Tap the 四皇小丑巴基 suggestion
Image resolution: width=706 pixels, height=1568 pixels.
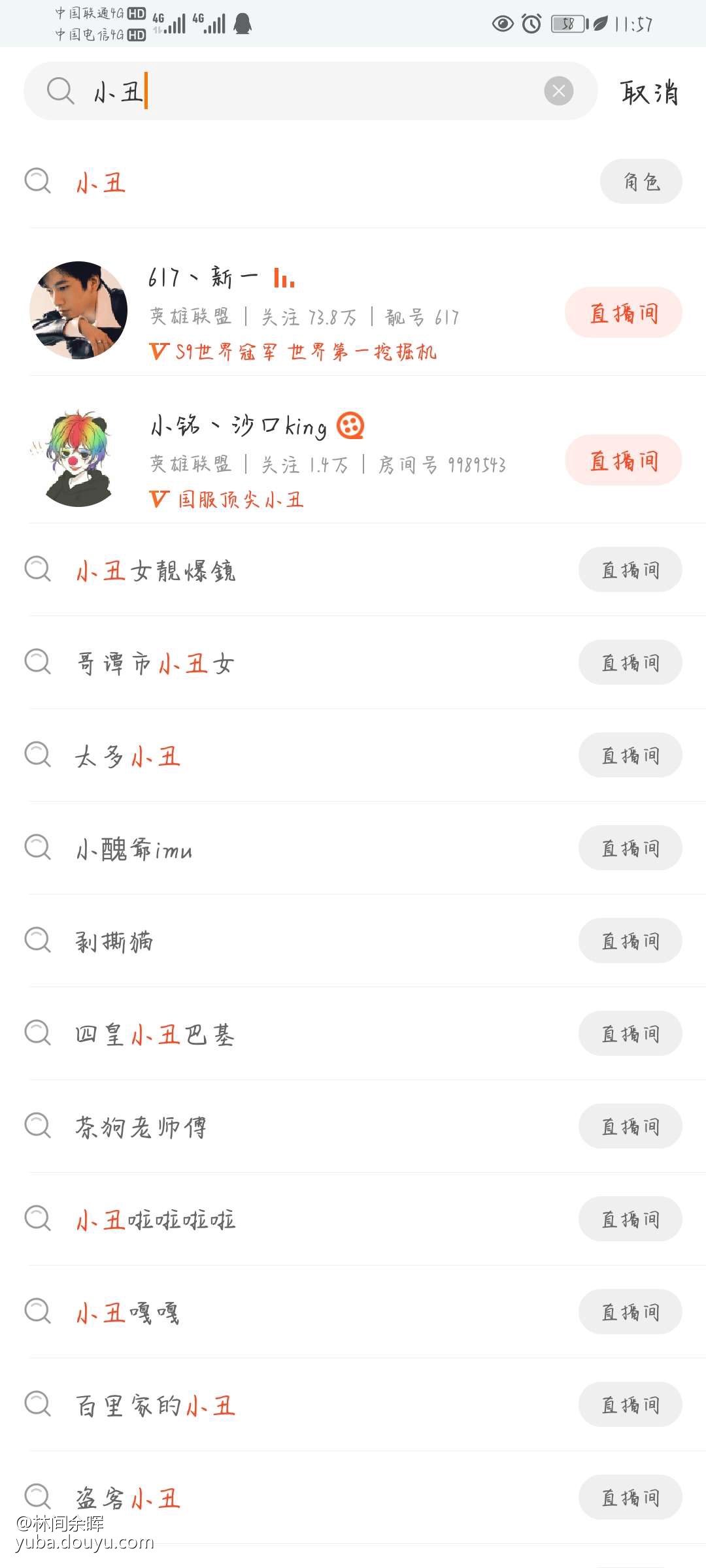tap(156, 1035)
